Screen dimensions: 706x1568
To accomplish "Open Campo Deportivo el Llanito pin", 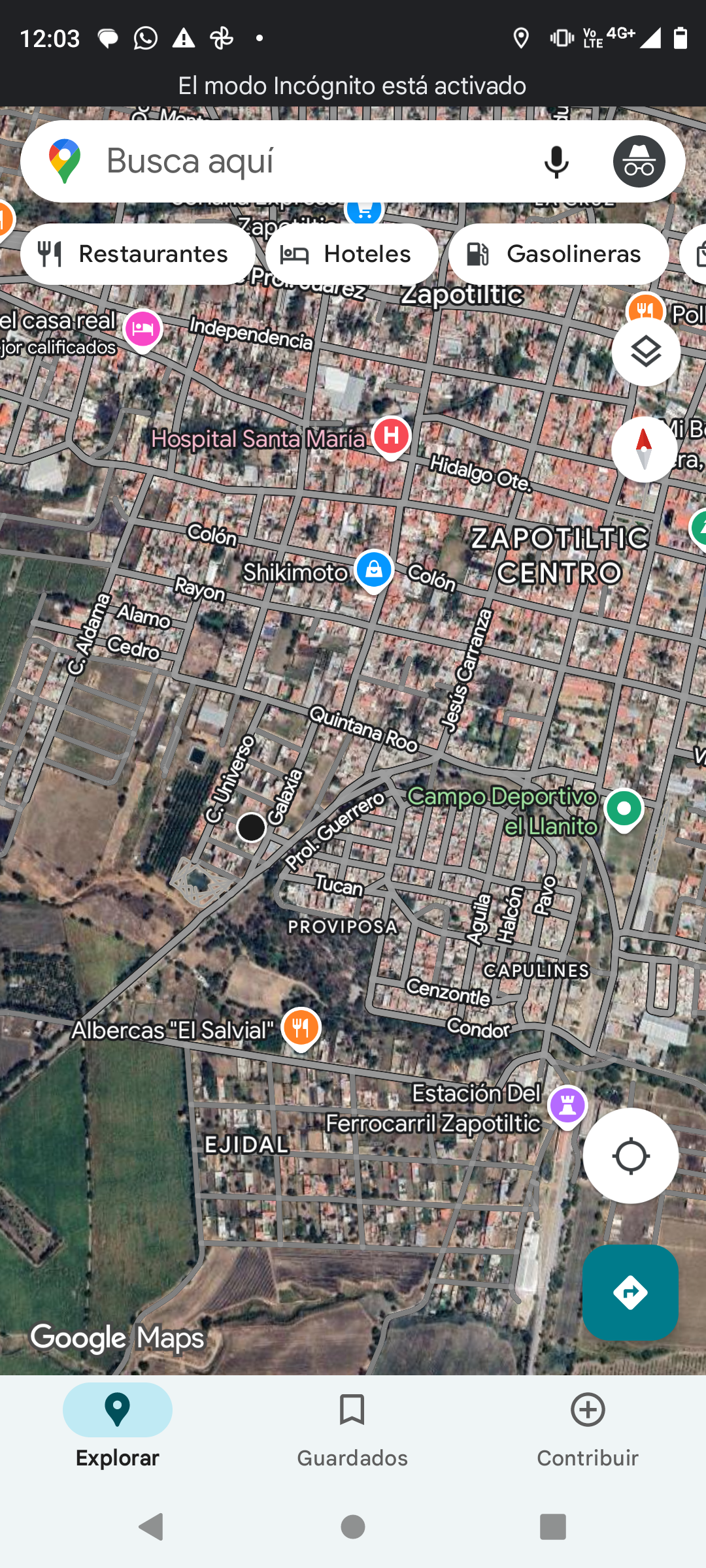I will click(x=624, y=810).
